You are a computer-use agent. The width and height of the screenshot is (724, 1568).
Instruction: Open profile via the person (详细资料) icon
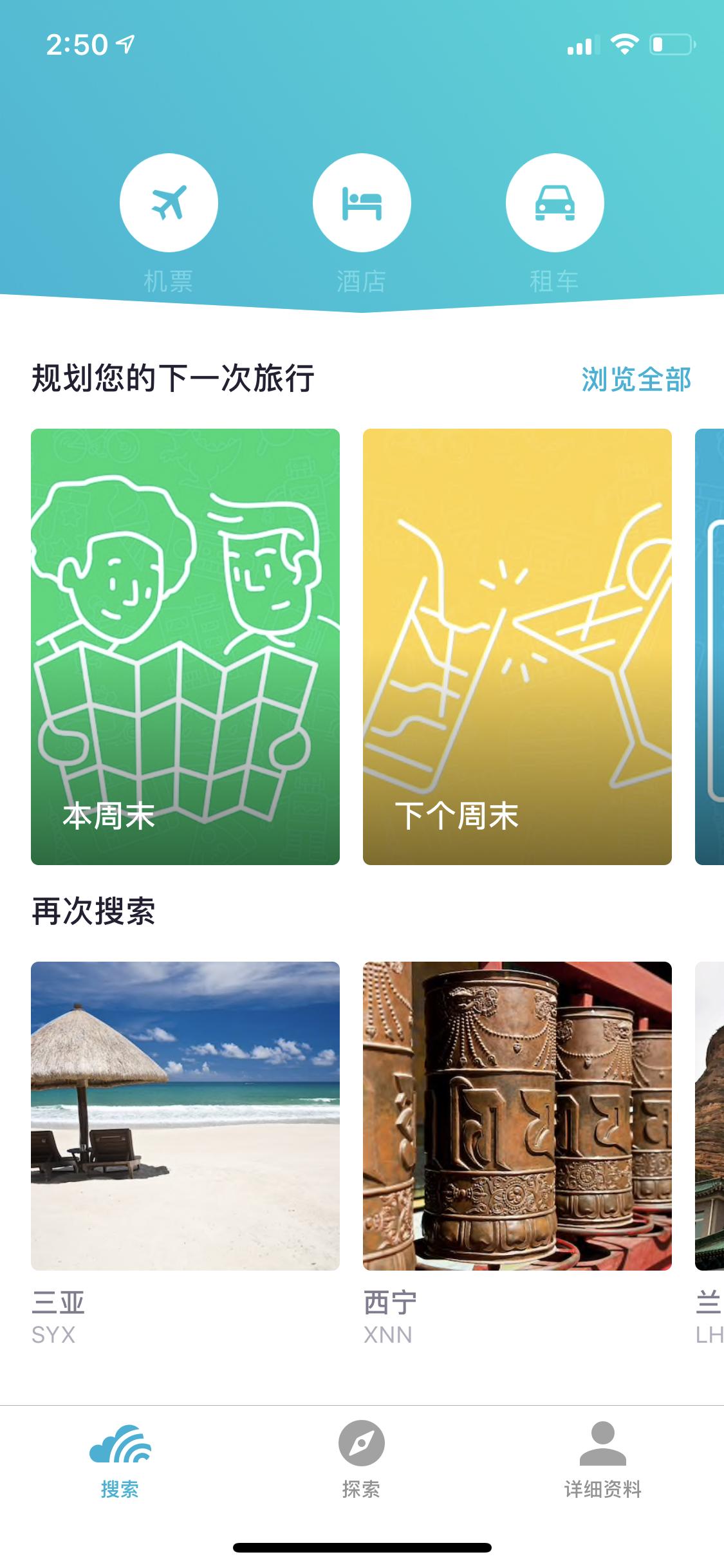coord(603,1442)
